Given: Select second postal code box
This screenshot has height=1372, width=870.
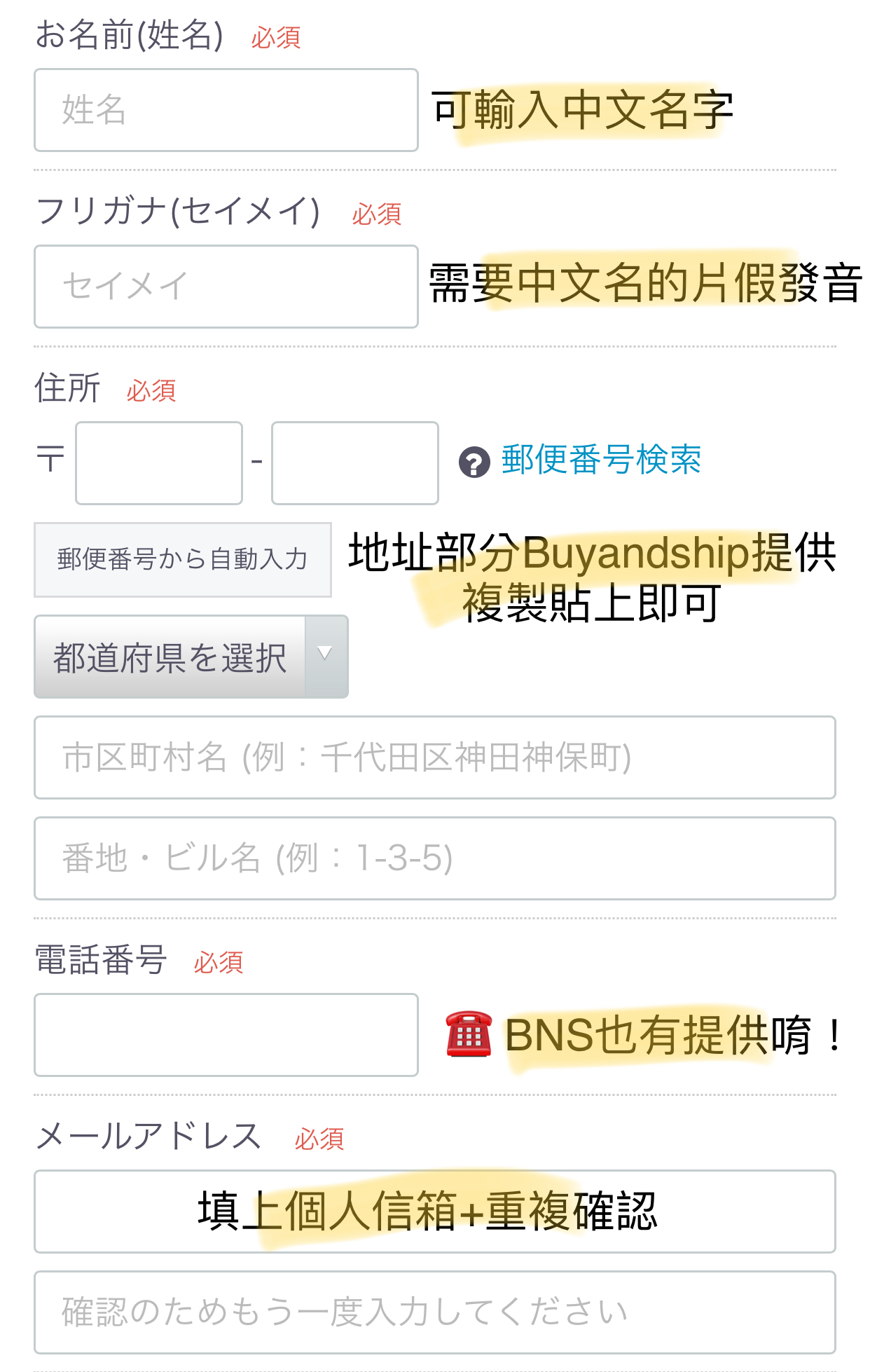Looking at the screenshot, I should point(354,463).
